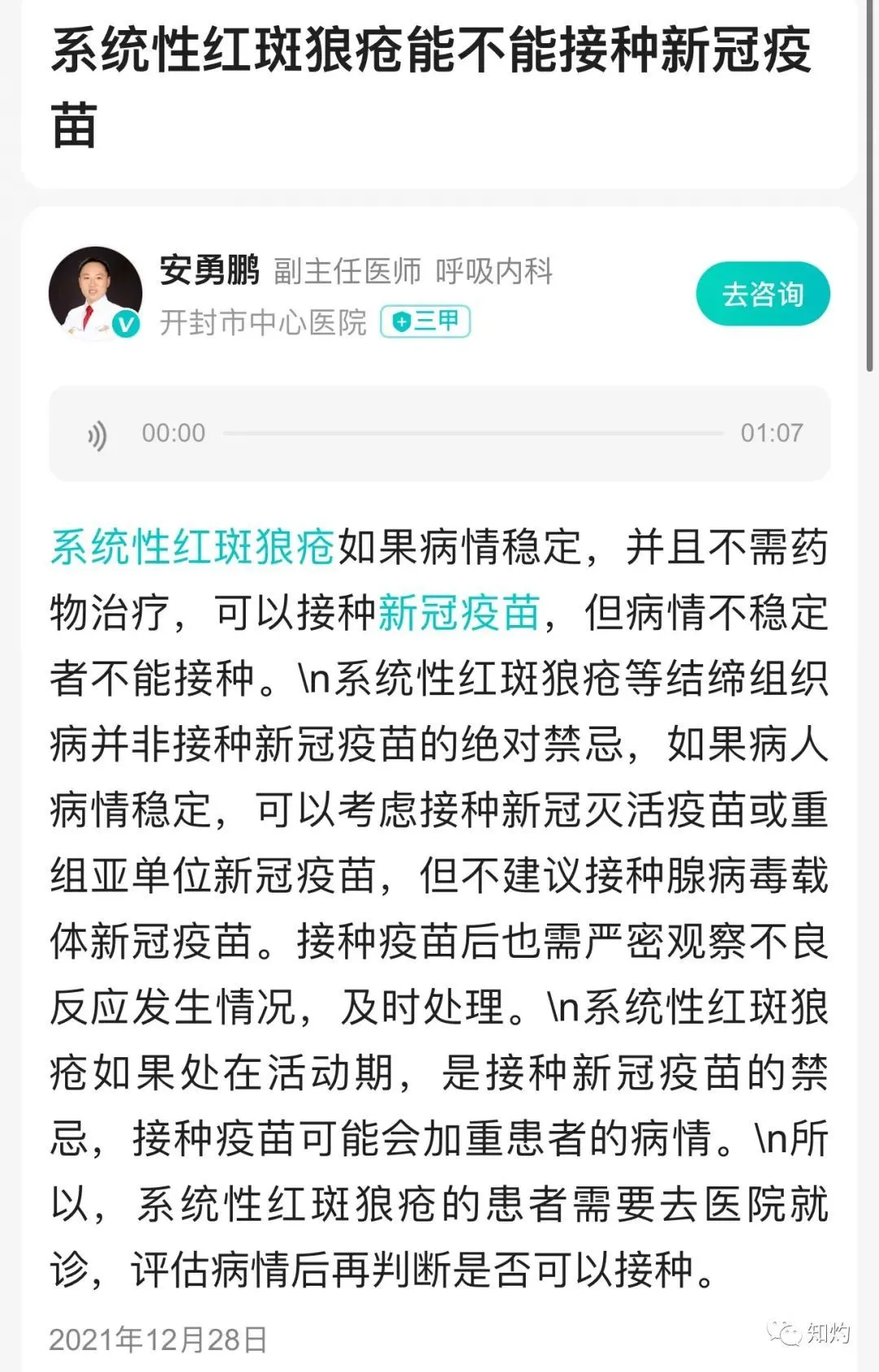Image resolution: width=879 pixels, height=1372 pixels.
Task: Open the 新冠疫苗 keyword link
Action: tap(459, 613)
